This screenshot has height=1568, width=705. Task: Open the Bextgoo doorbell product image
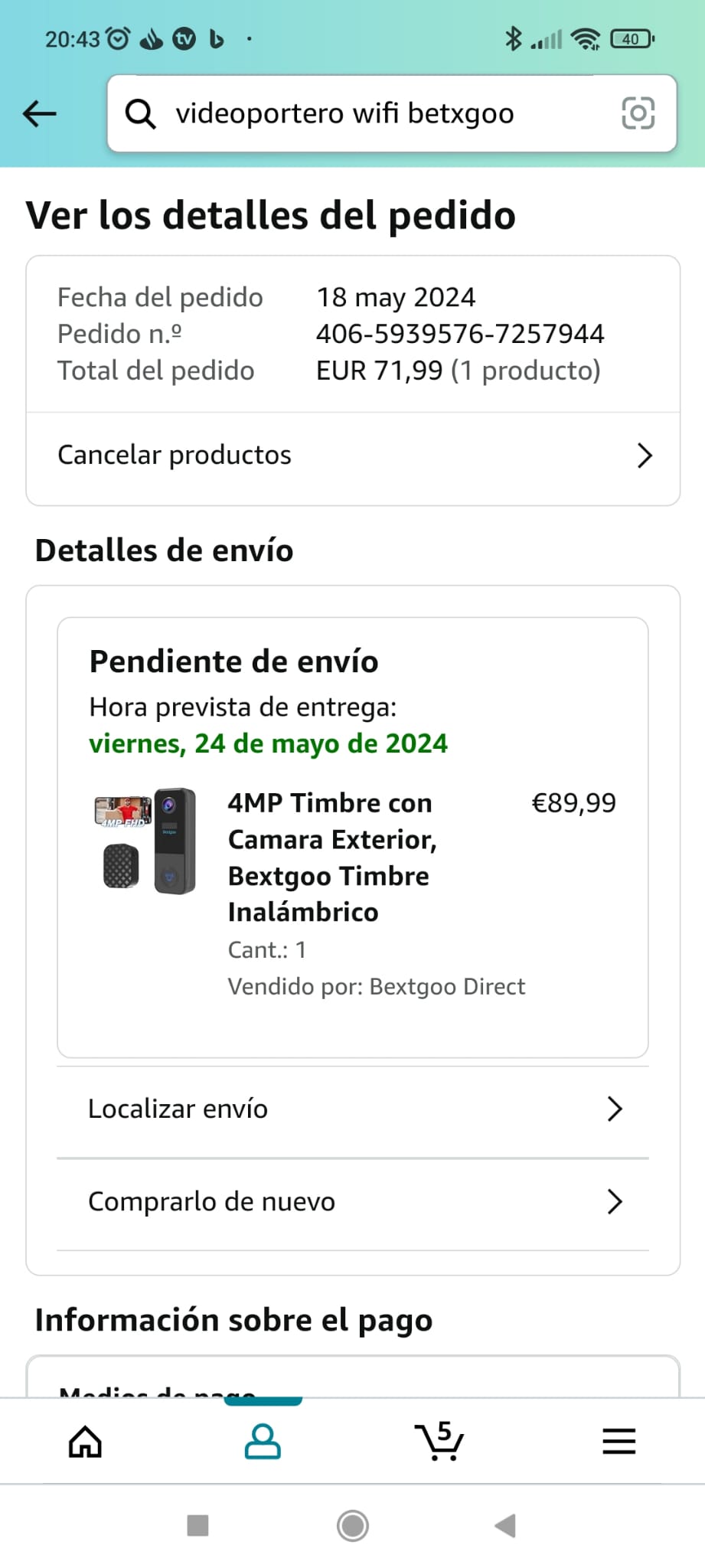coord(145,841)
